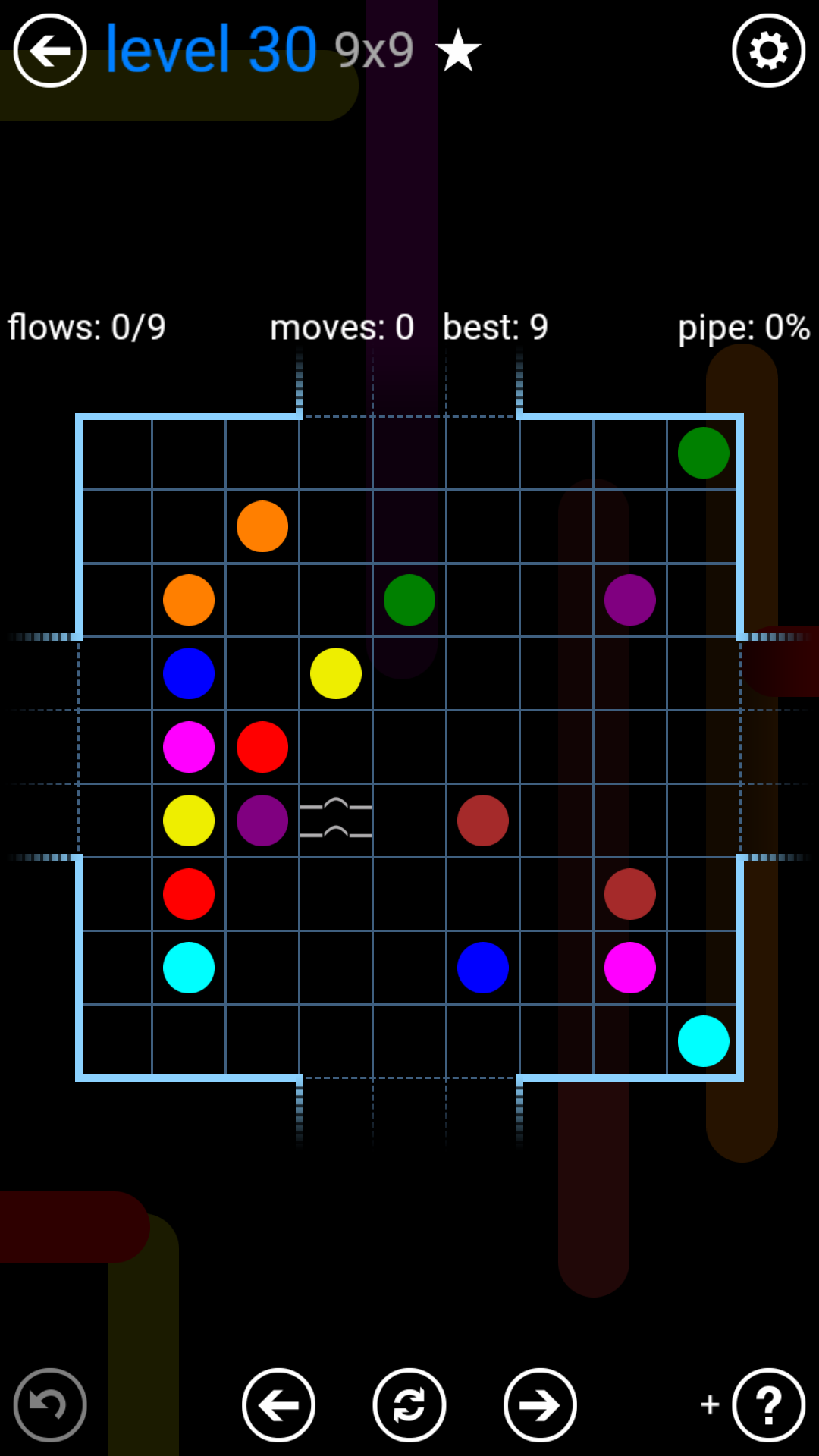This screenshot has height=1456, width=819.
Task: Tap the cyan dot in bottom corner
Action: pyautogui.click(x=703, y=1041)
